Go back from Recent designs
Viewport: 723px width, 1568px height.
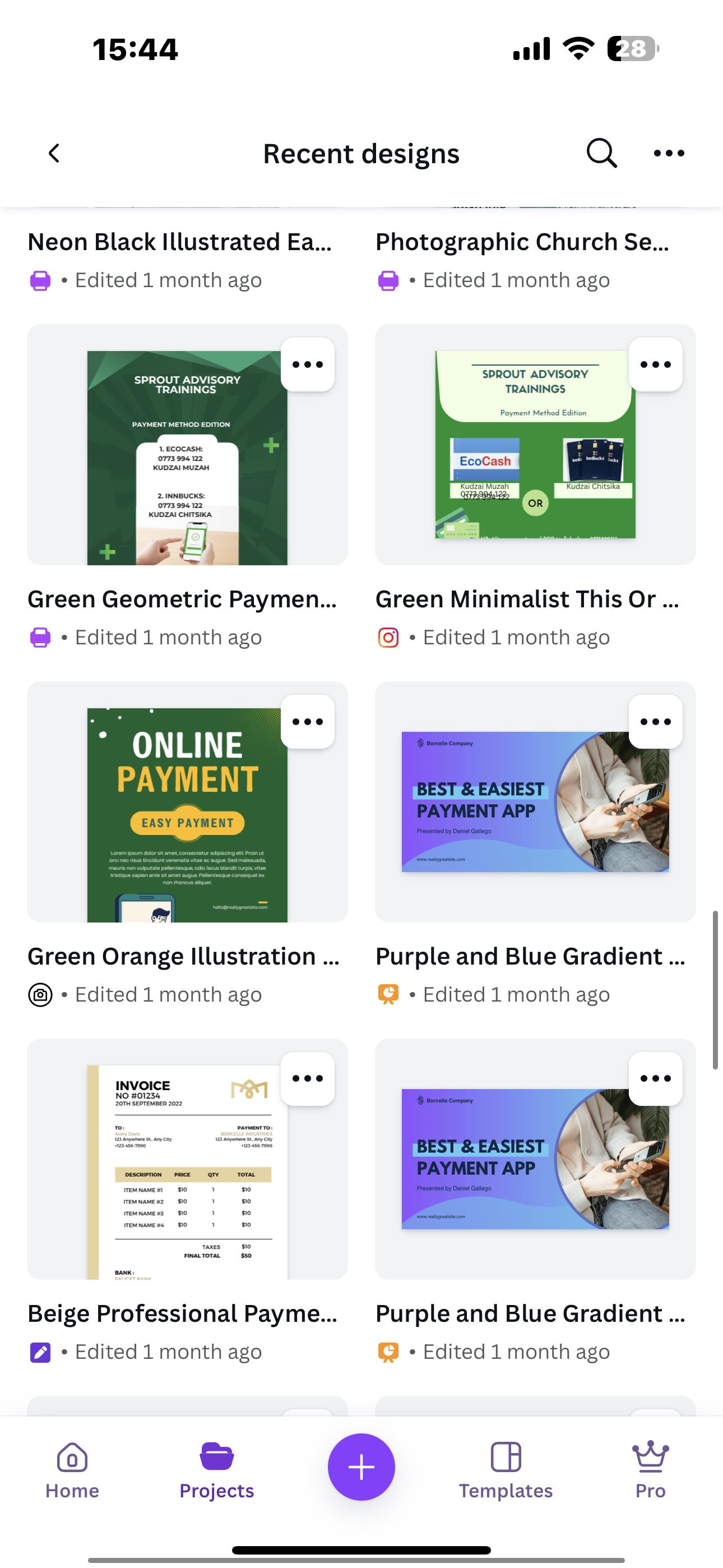coord(54,153)
